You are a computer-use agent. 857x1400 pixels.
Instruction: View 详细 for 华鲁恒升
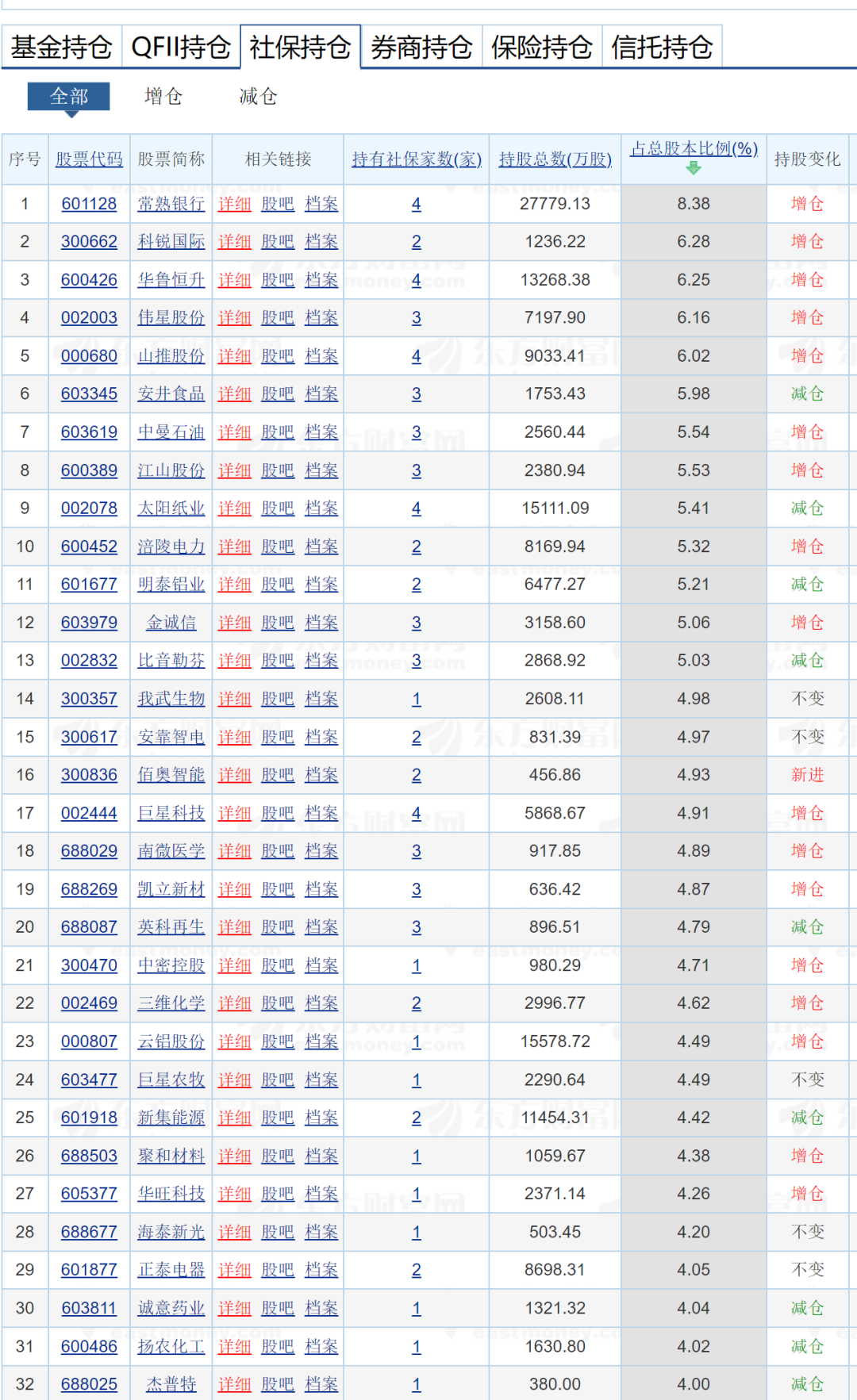(235, 280)
